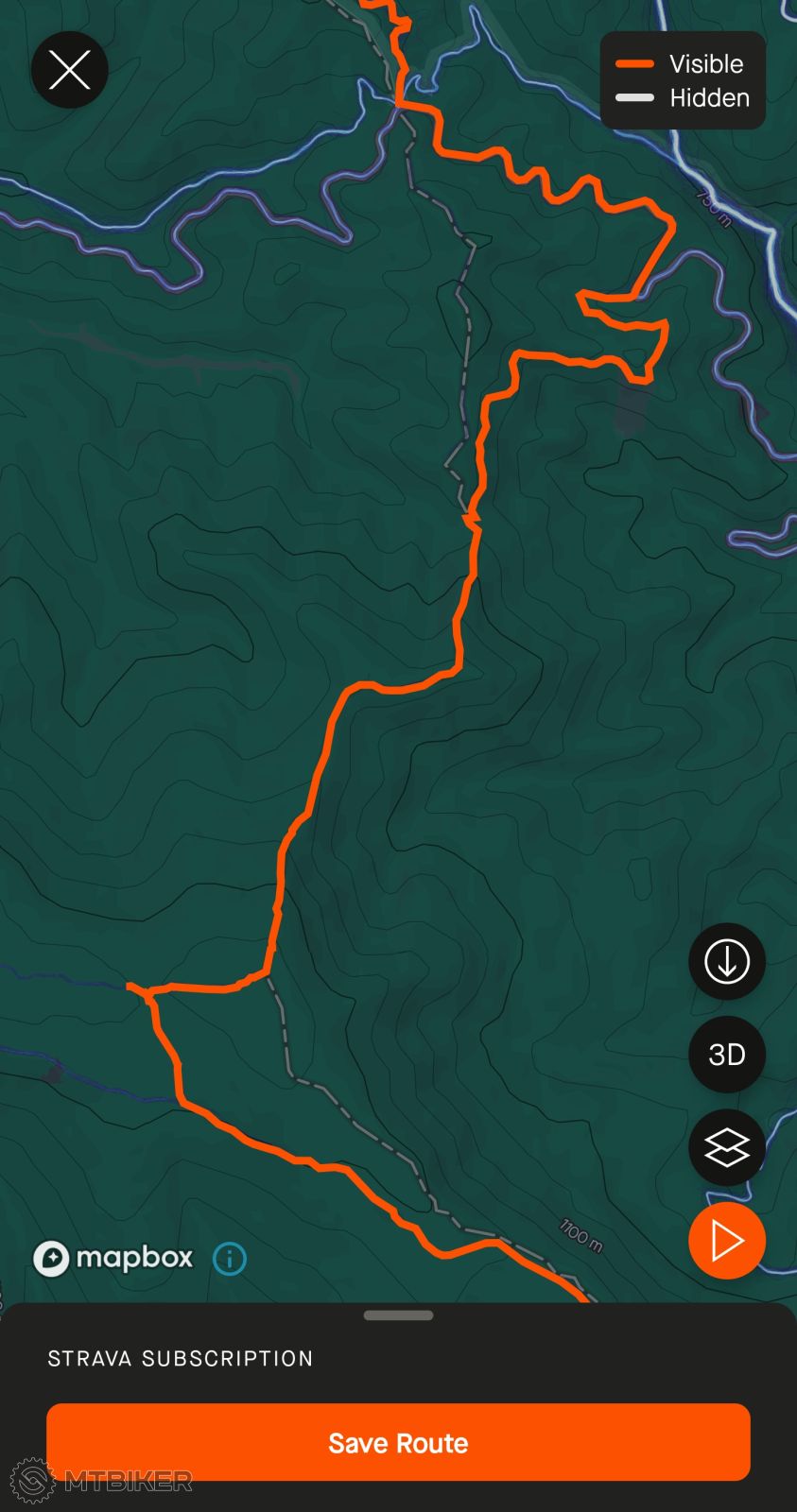Switch map to 3D view
Viewport: 797px width, 1512px height.
[726, 1055]
